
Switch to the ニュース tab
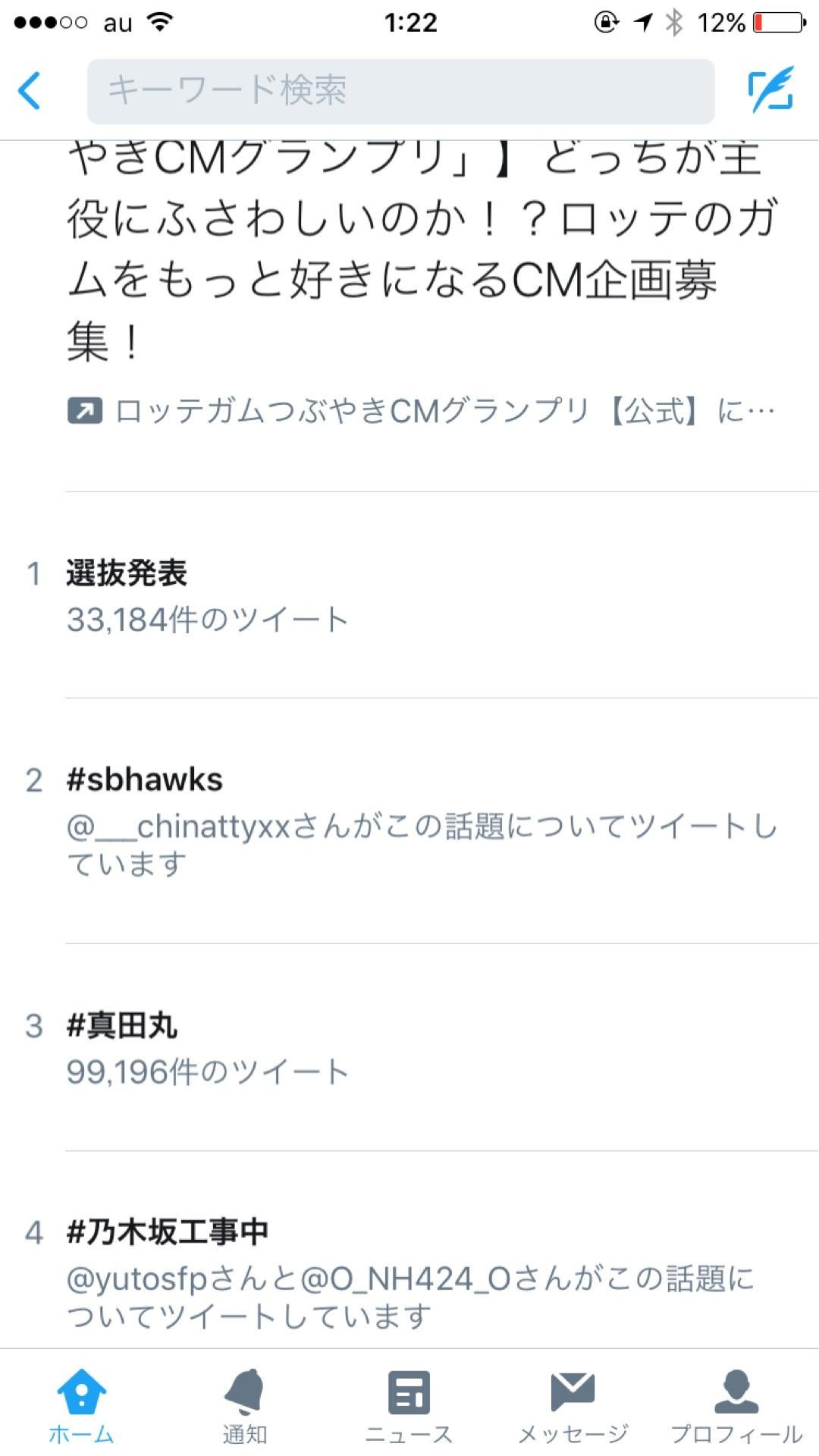point(409,1404)
